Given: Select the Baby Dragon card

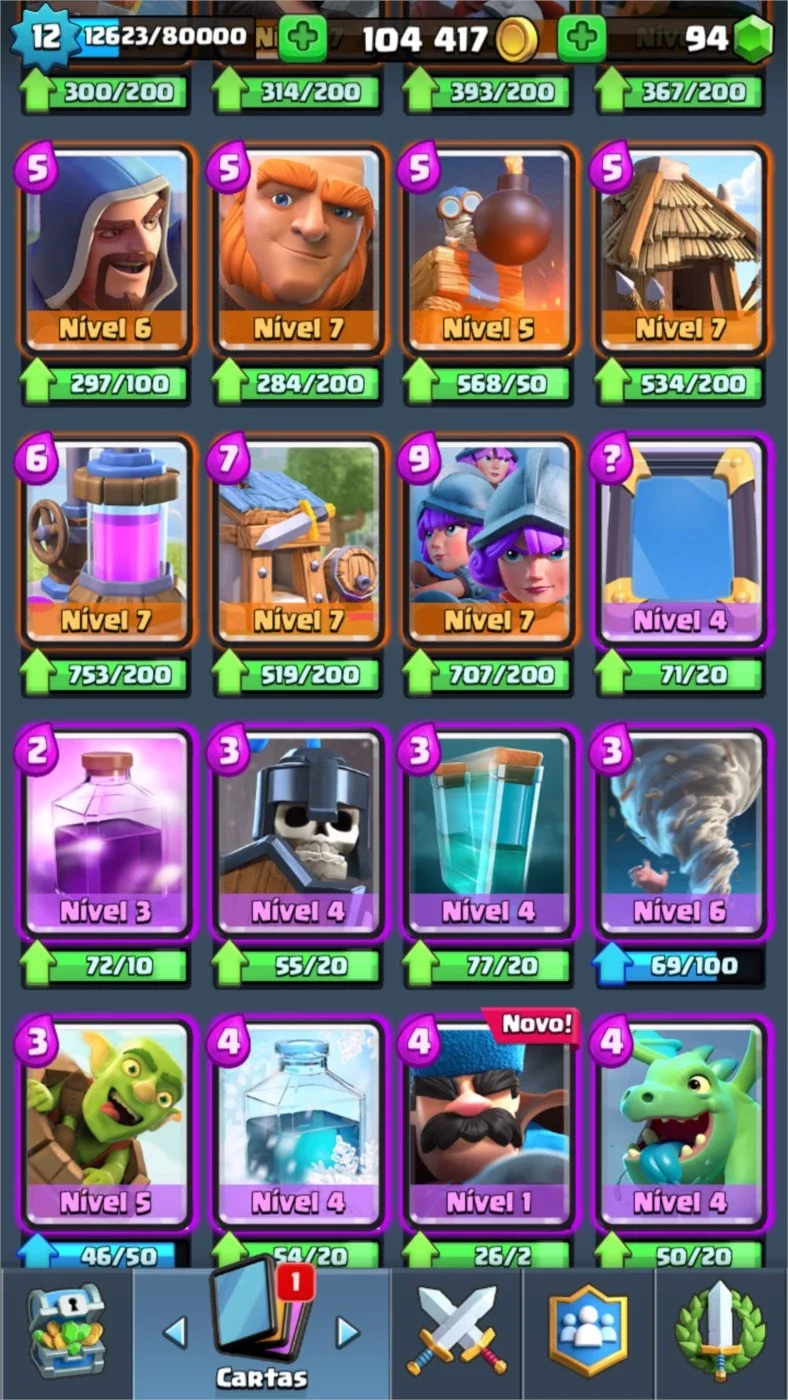Looking at the screenshot, I should (x=681, y=1124).
